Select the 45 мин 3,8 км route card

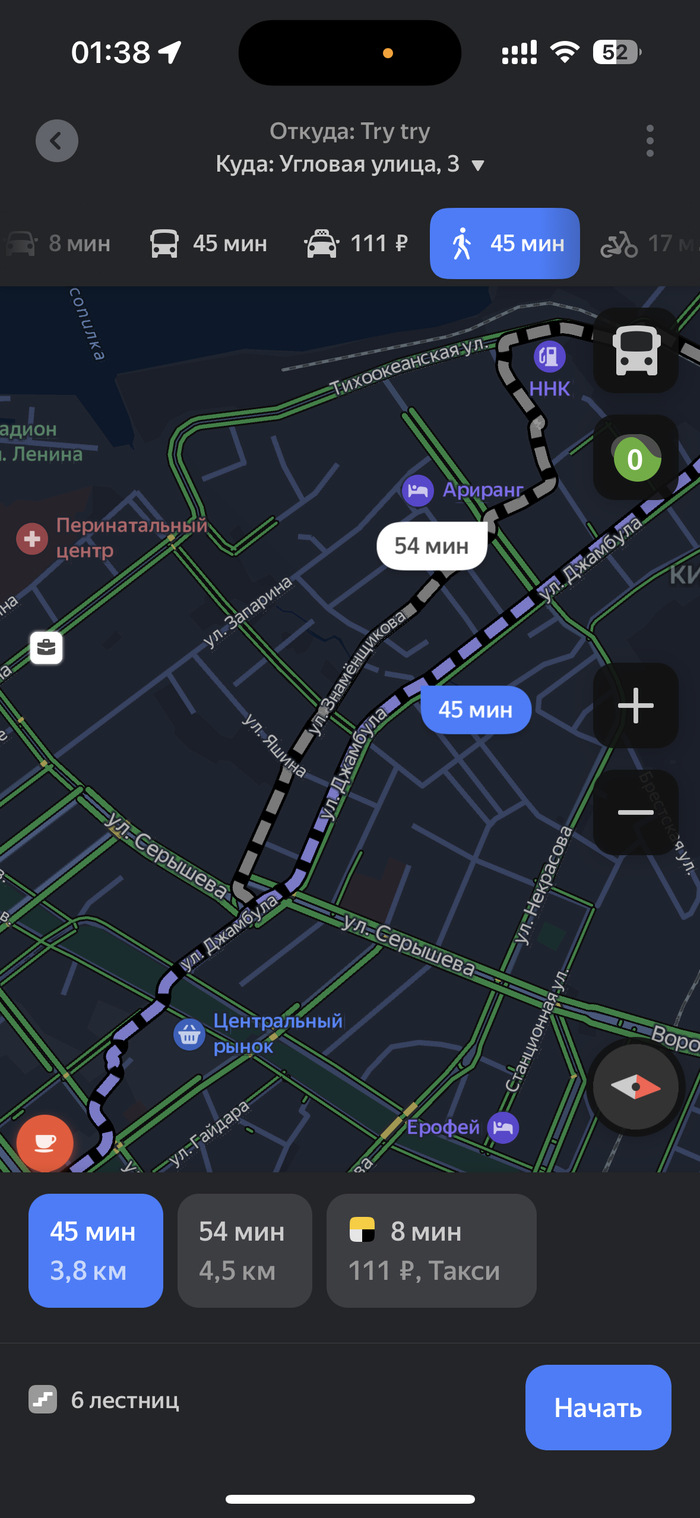click(95, 1250)
